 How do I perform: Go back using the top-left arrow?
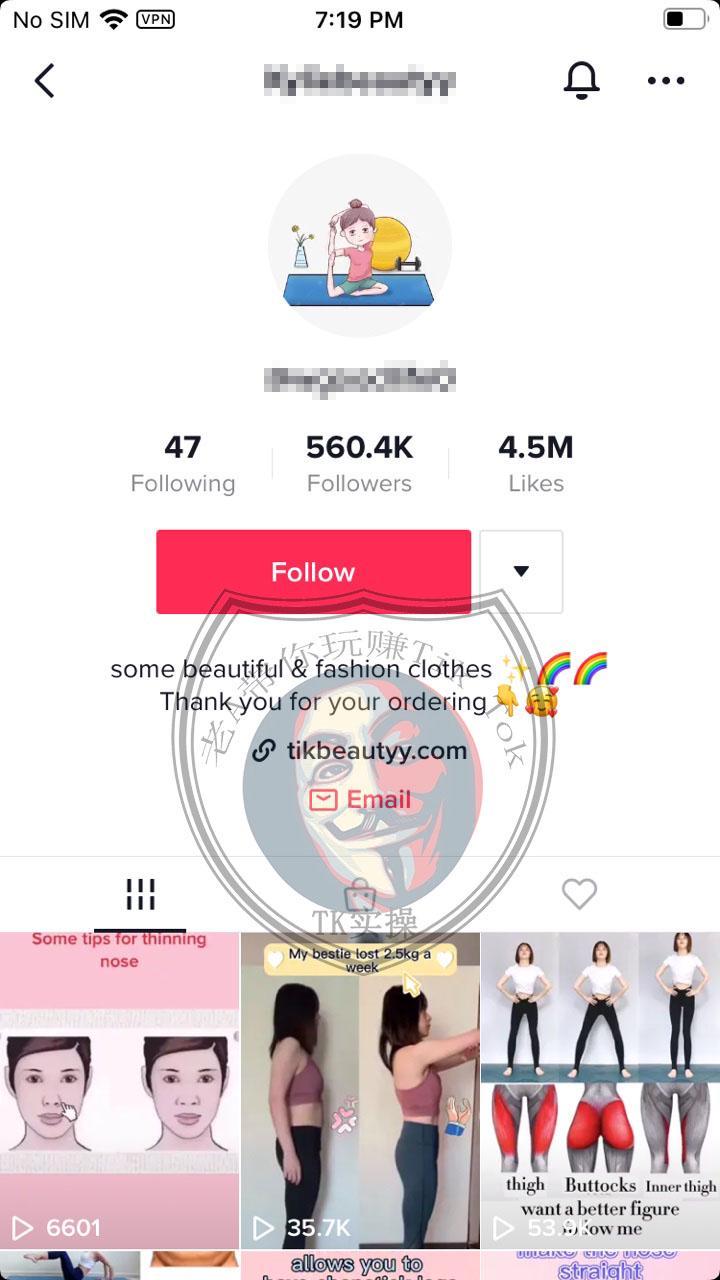coord(44,81)
